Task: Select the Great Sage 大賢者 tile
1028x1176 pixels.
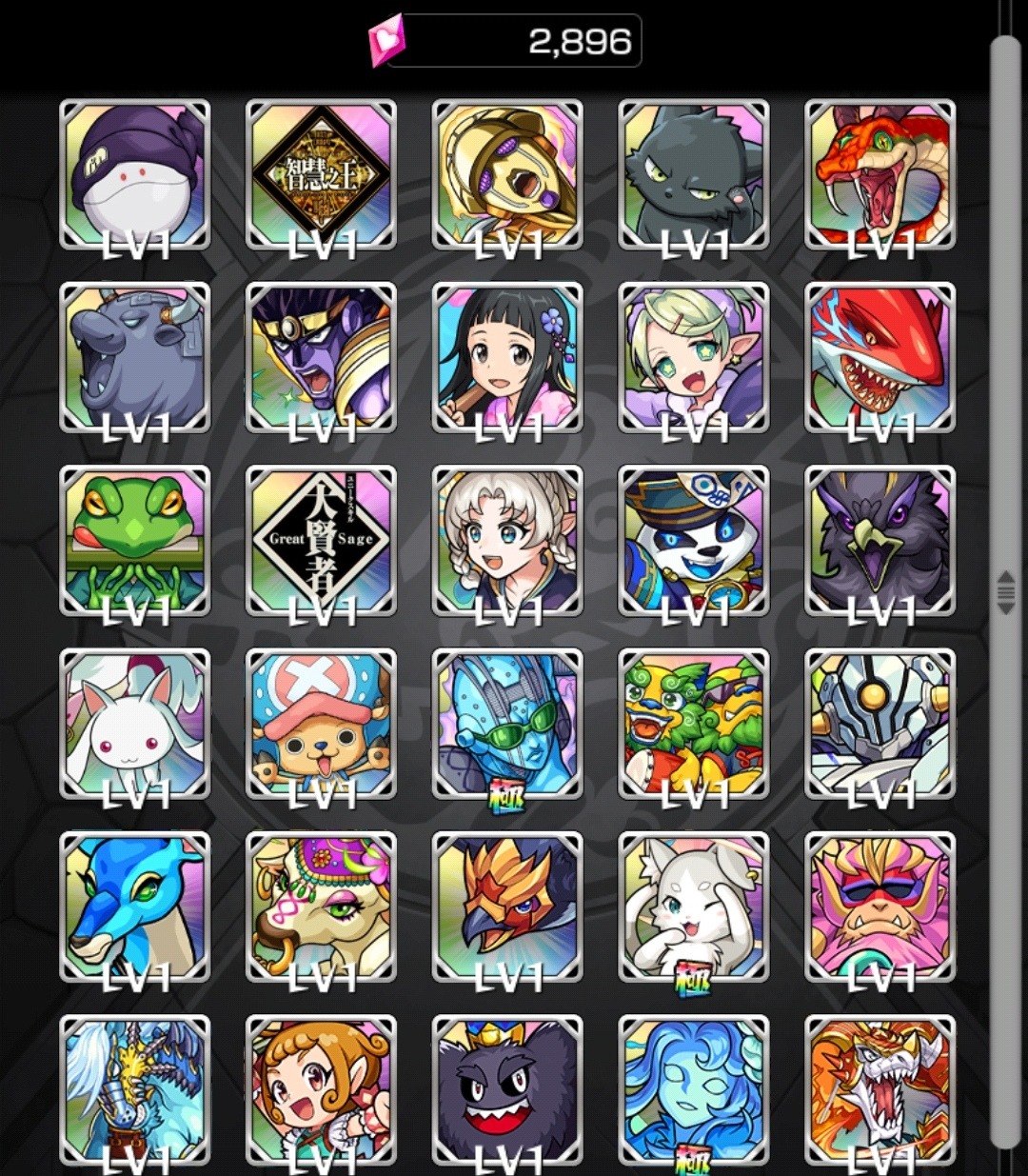Action: click(321, 540)
